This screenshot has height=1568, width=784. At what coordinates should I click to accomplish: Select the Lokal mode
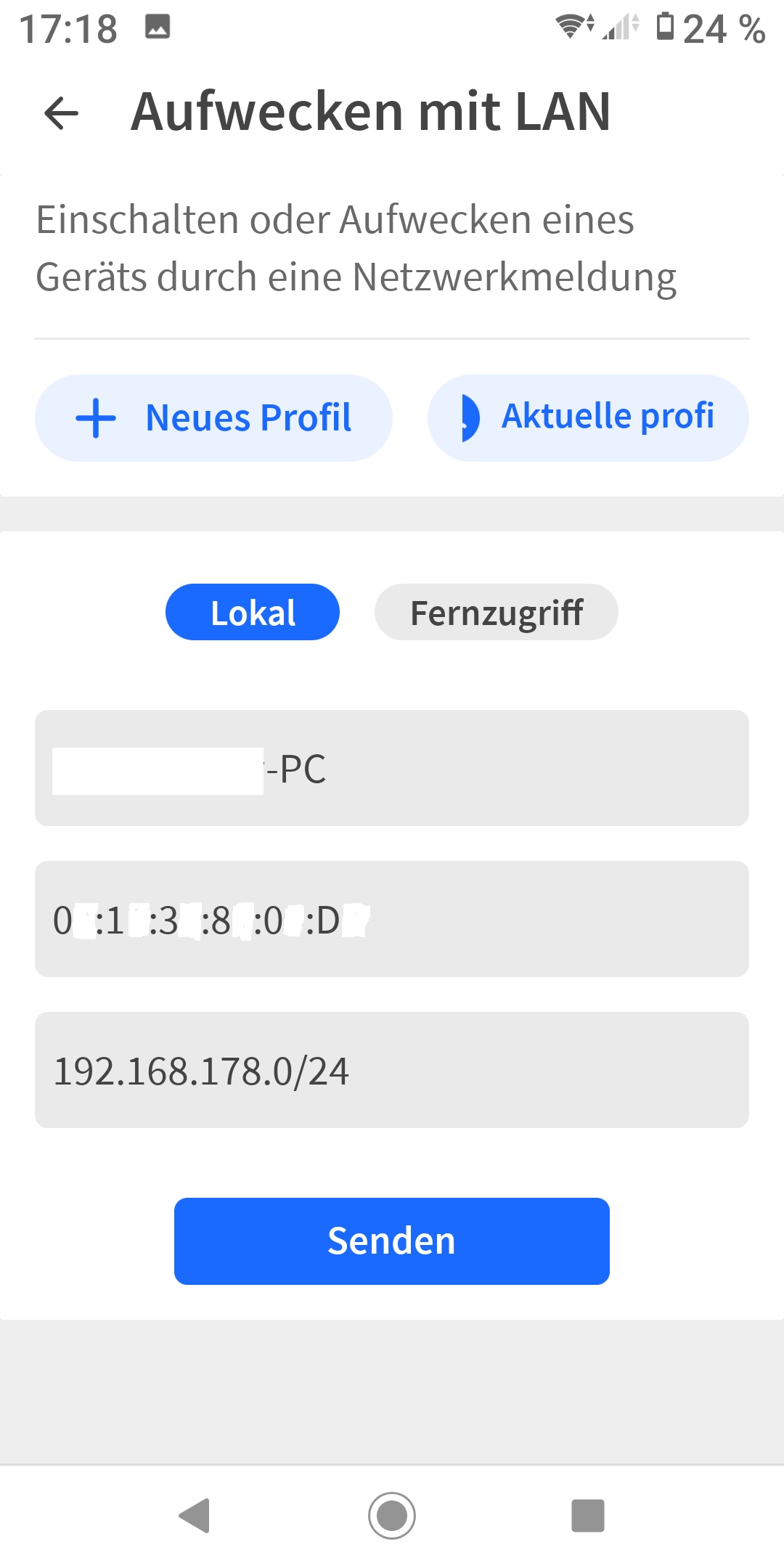point(253,613)
